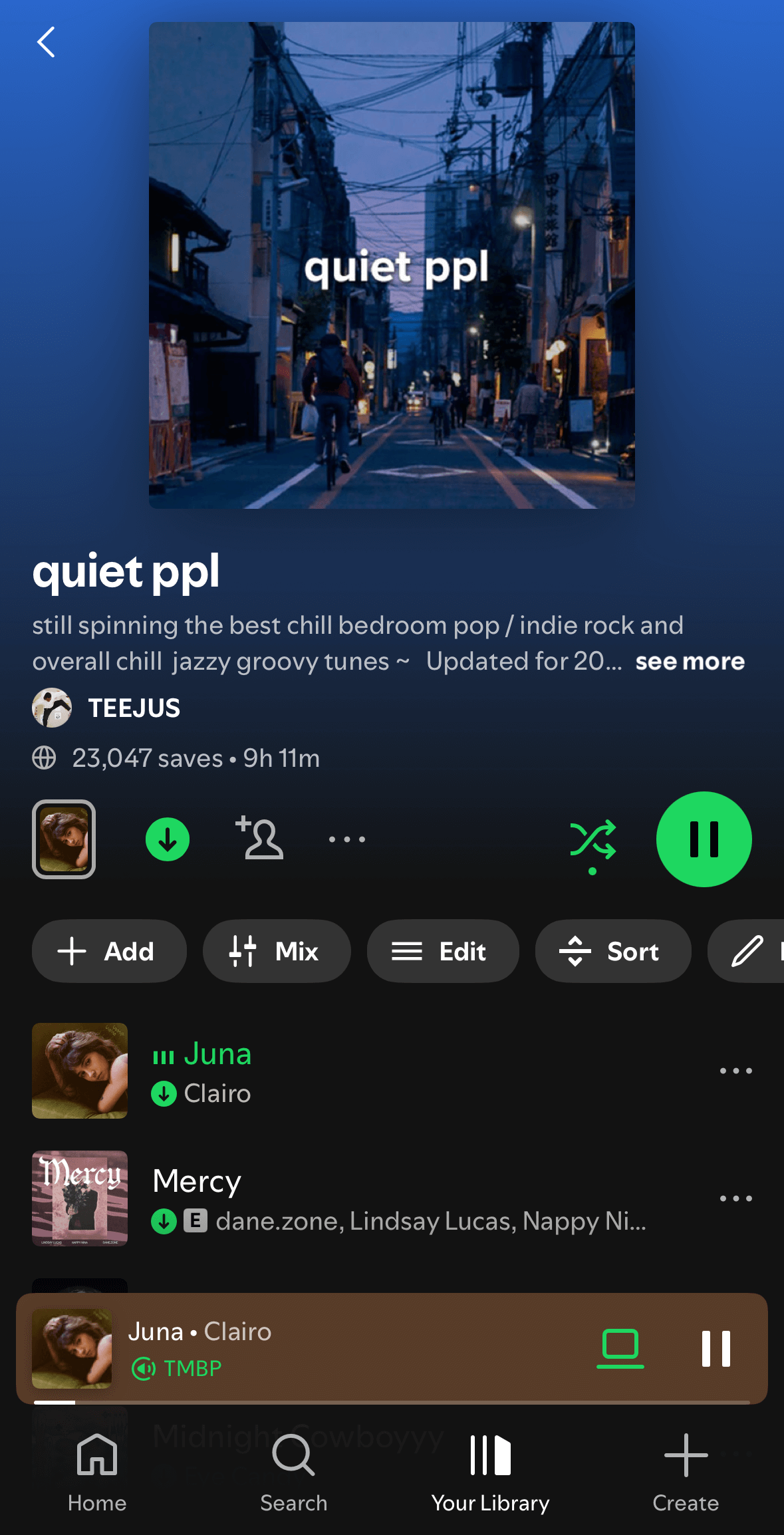Open the connect-to-device icon in mini player
Screen dimensions: 784x1535
[620, 1348]
